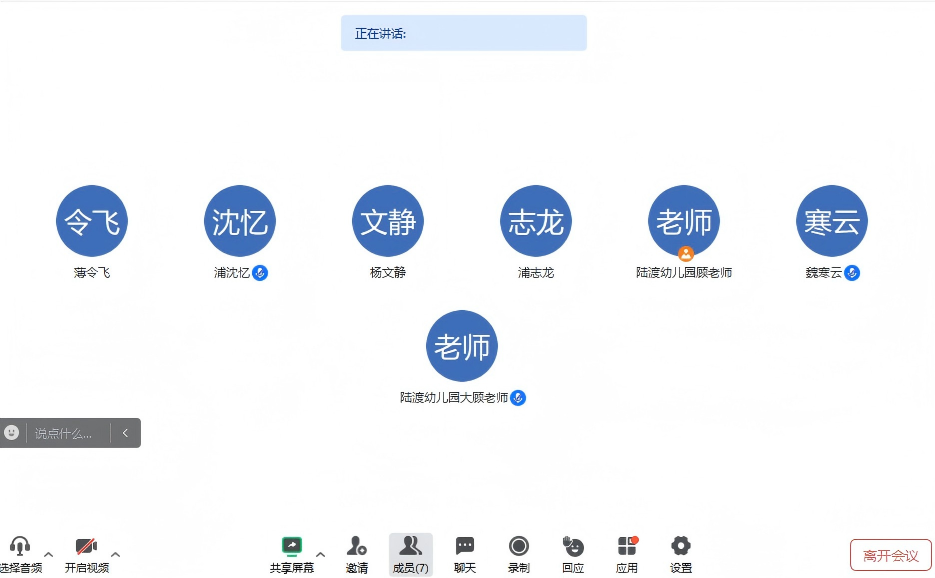This screenshot has width=935, height=578.
Task: Open the emoji smiley in chat box
Action: [12, 433]
